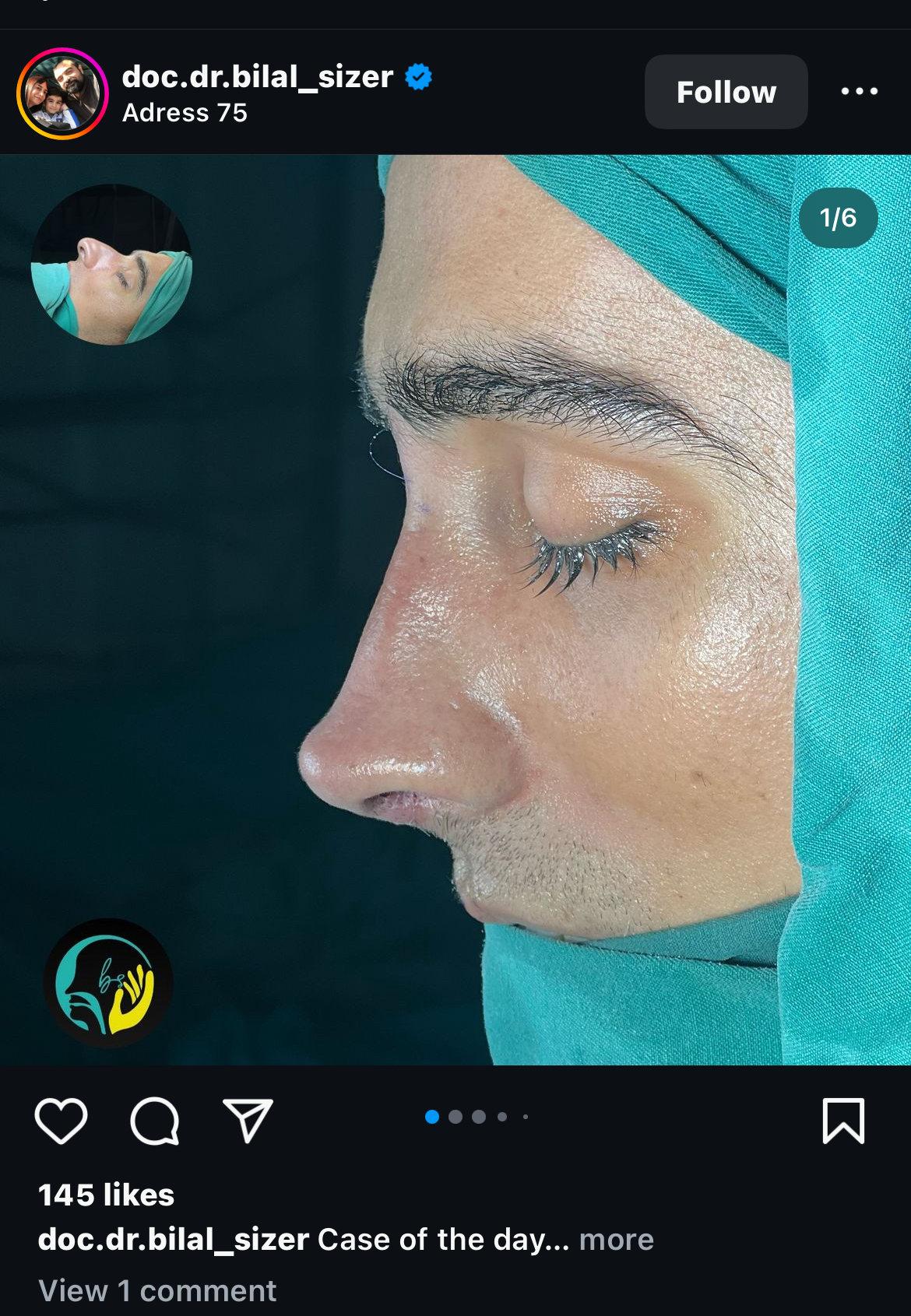Image resolution: width=911 pixels, height=1316 pixels.
Task: Expand the caption by tapping more
Action: click(x=616, y=1239)
